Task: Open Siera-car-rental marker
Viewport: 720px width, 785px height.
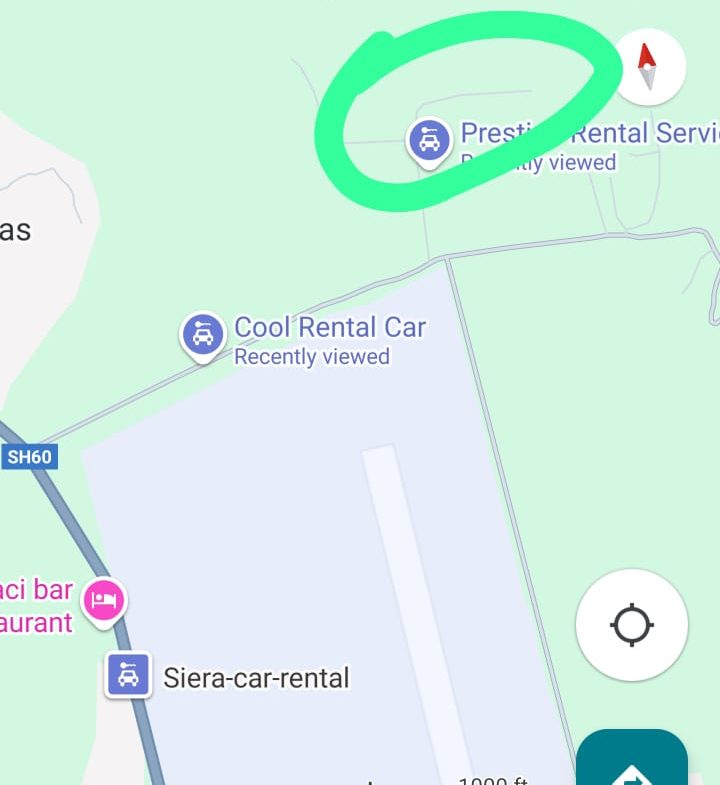Action: click(128, 675)
